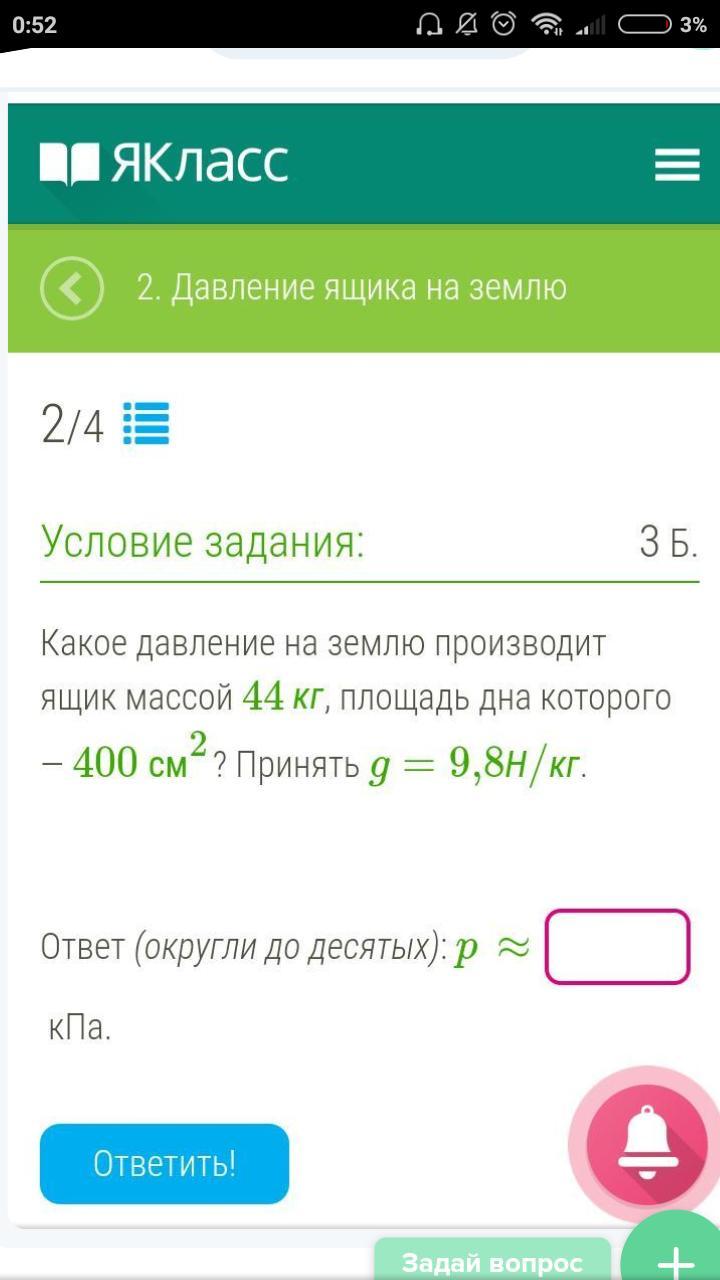Focus the pressure answer input field
Screen dimensions: 720x1280
point(617,946)
